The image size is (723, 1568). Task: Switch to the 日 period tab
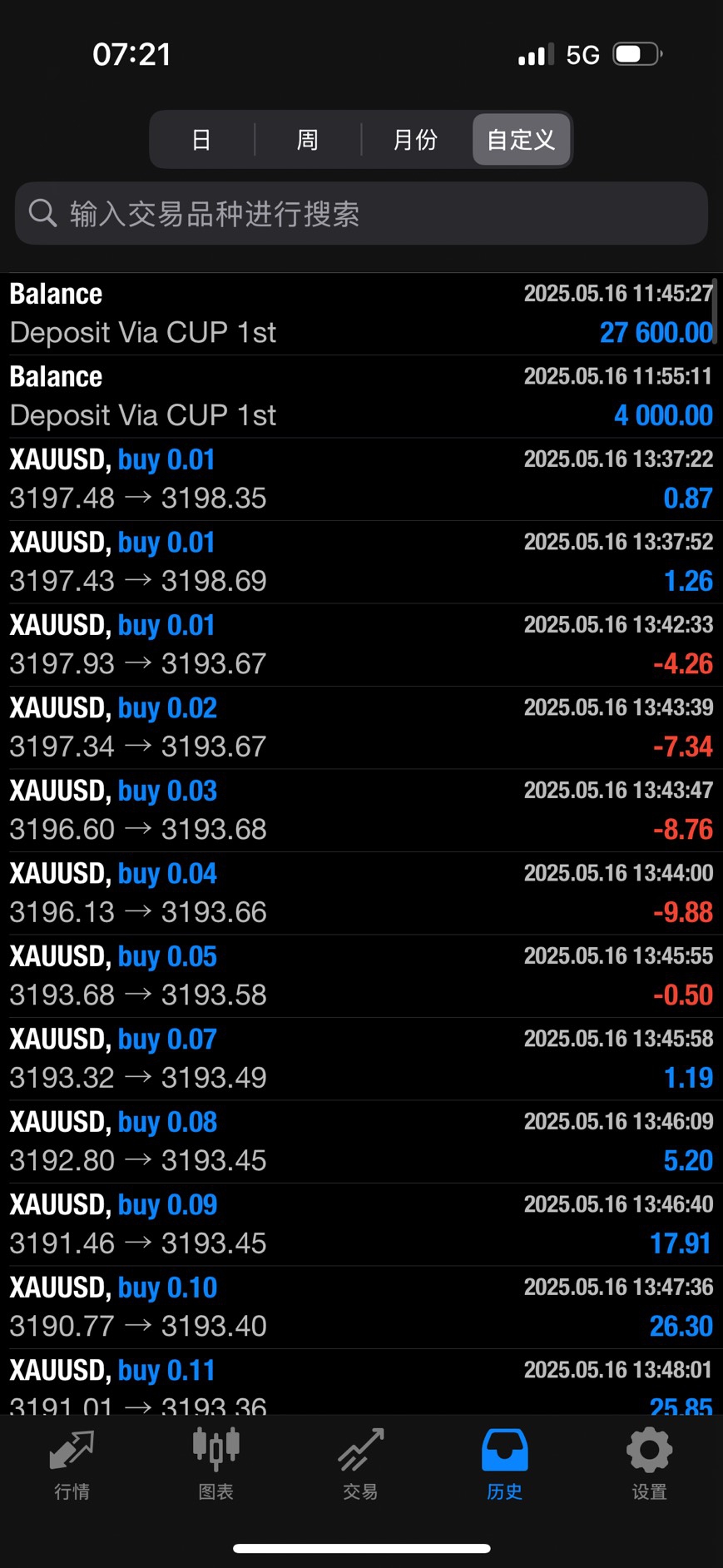pos(201,140)
